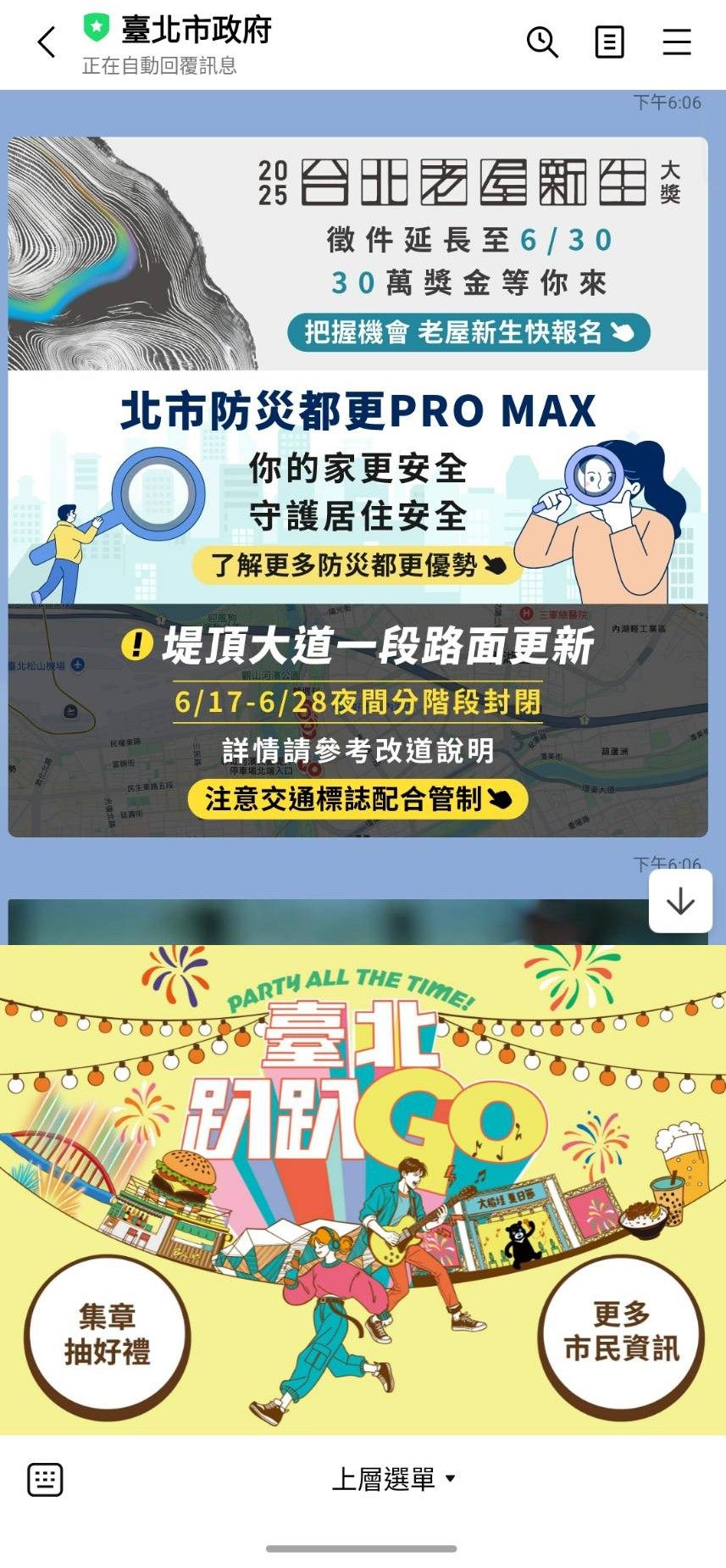The width and height of the screenshot is (726, 1568).
Task: Open the chat hamburger menu
Action: pos(676,42)
